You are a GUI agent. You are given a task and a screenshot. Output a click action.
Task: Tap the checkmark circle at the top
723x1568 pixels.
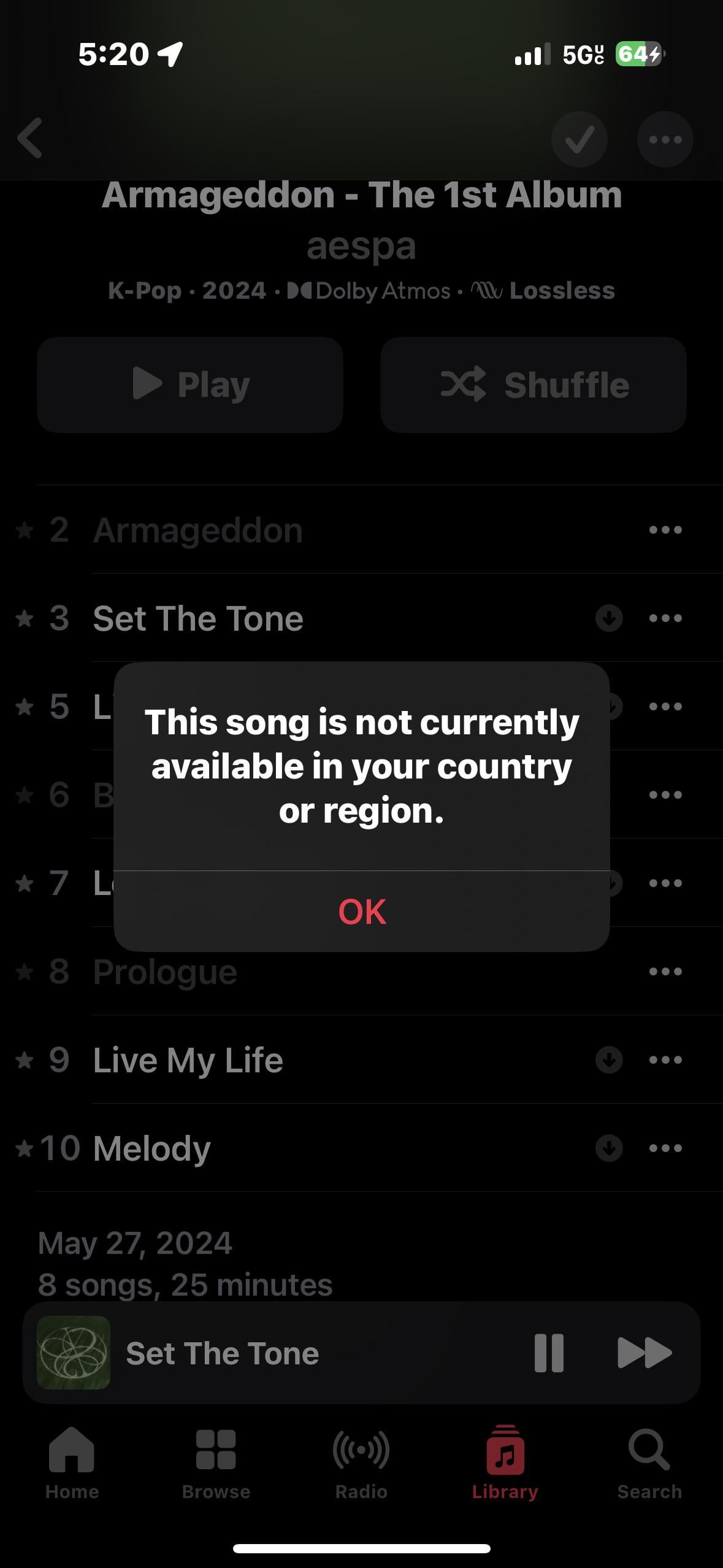579,139
